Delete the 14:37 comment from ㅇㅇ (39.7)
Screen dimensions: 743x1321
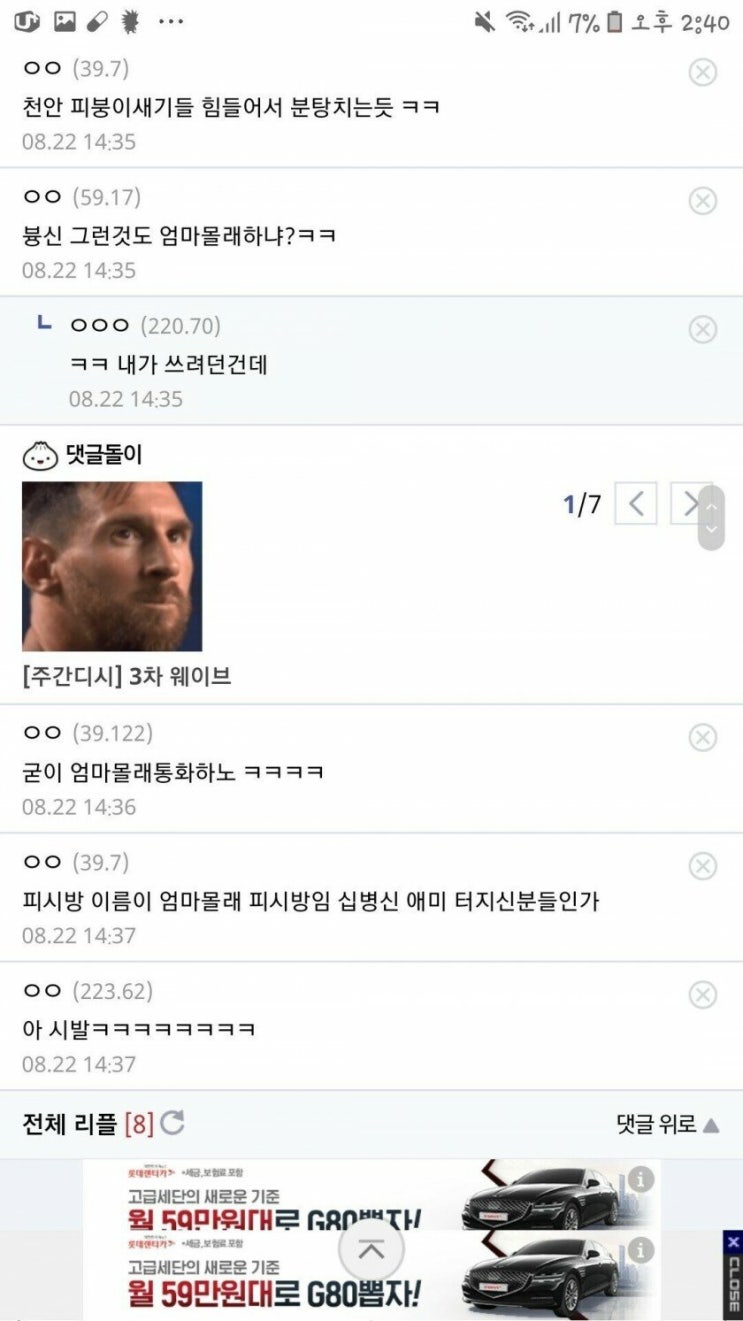coord(703,866)
